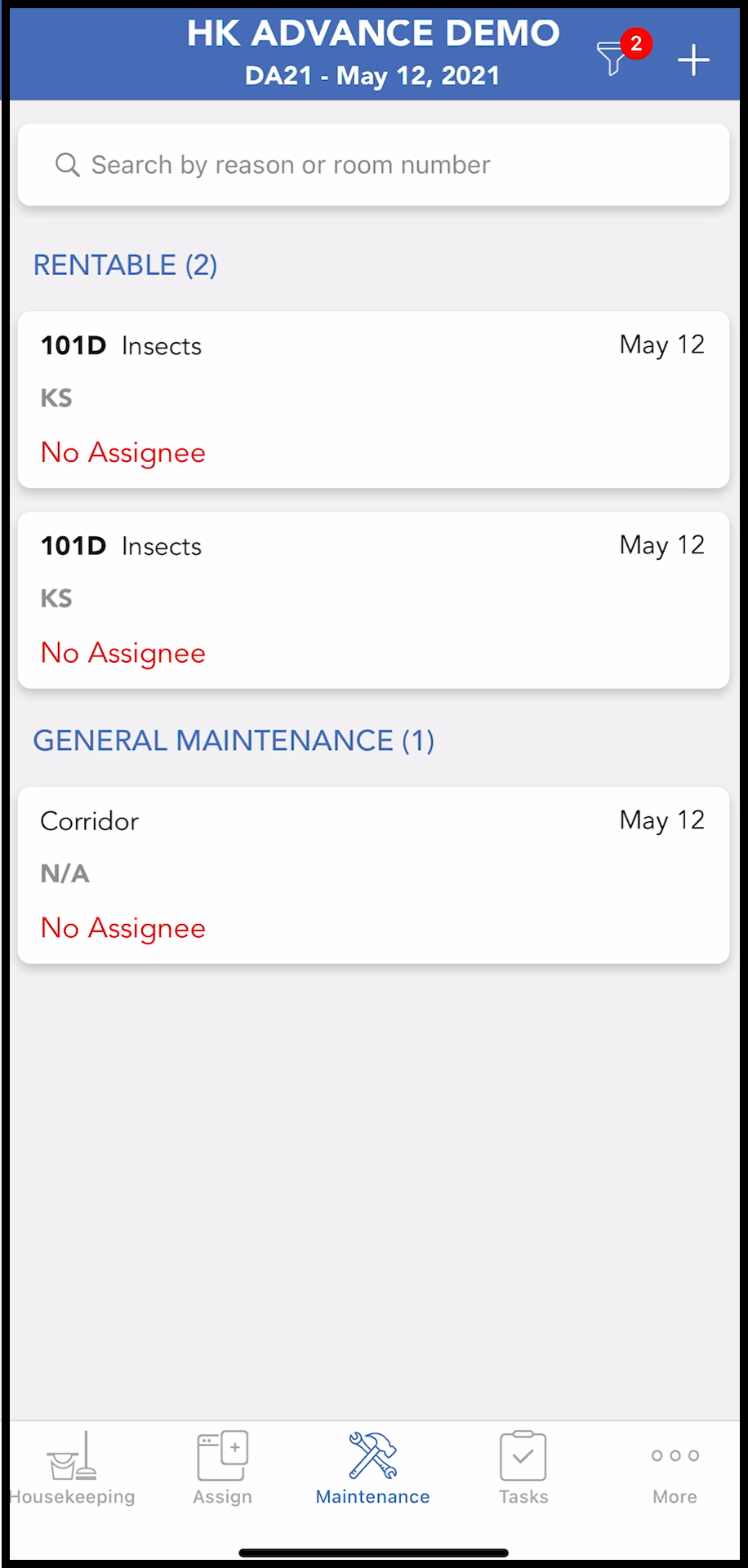Open the Corridor general maintenance card

(x=372, y=875)
